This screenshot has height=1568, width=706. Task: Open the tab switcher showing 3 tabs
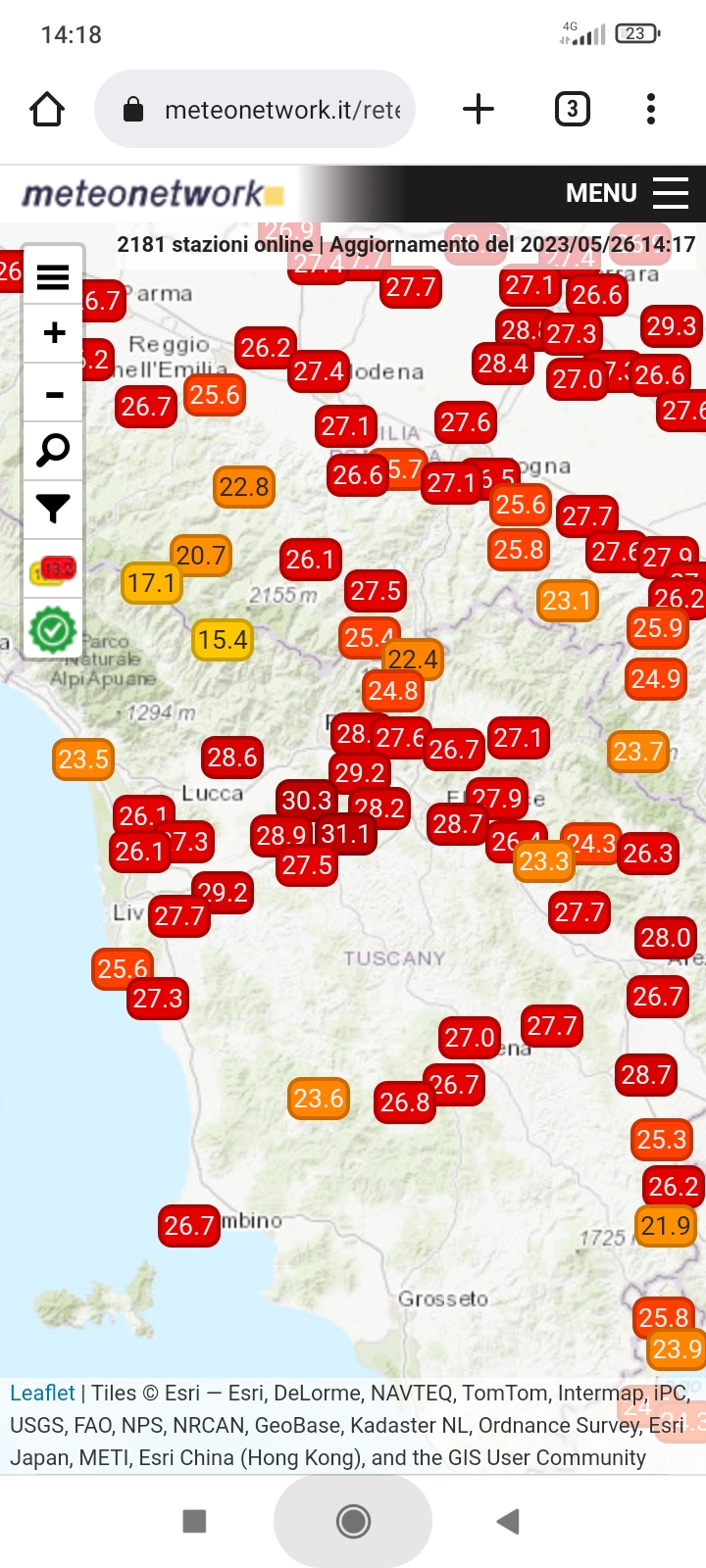pos(572,109)
